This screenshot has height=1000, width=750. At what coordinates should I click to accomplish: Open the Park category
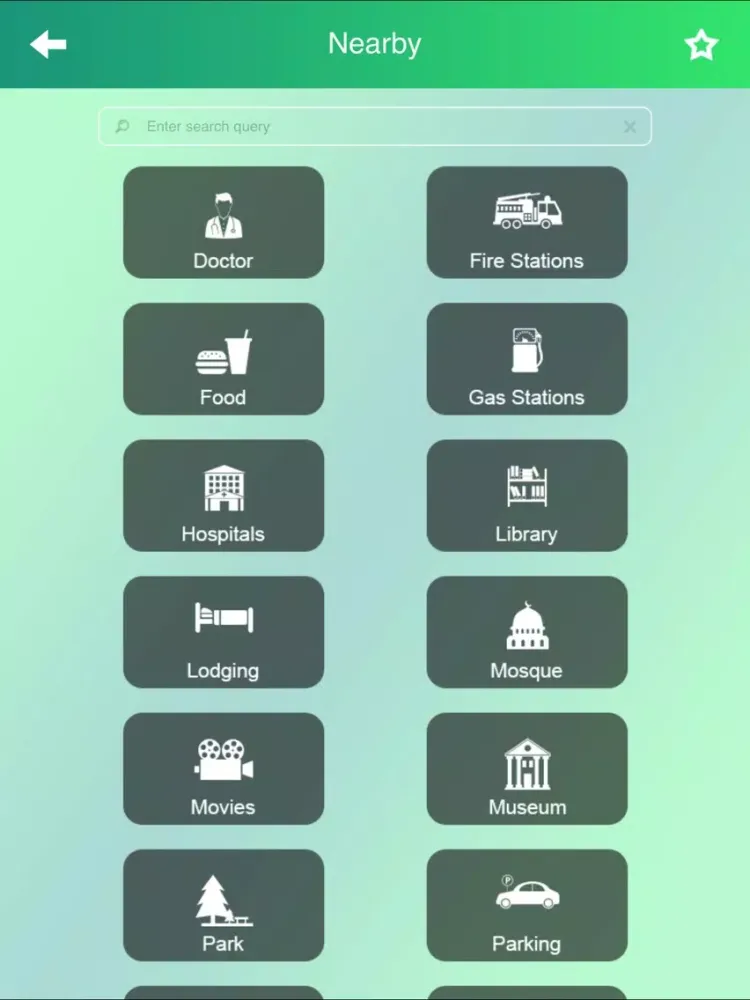coord(223,905)
